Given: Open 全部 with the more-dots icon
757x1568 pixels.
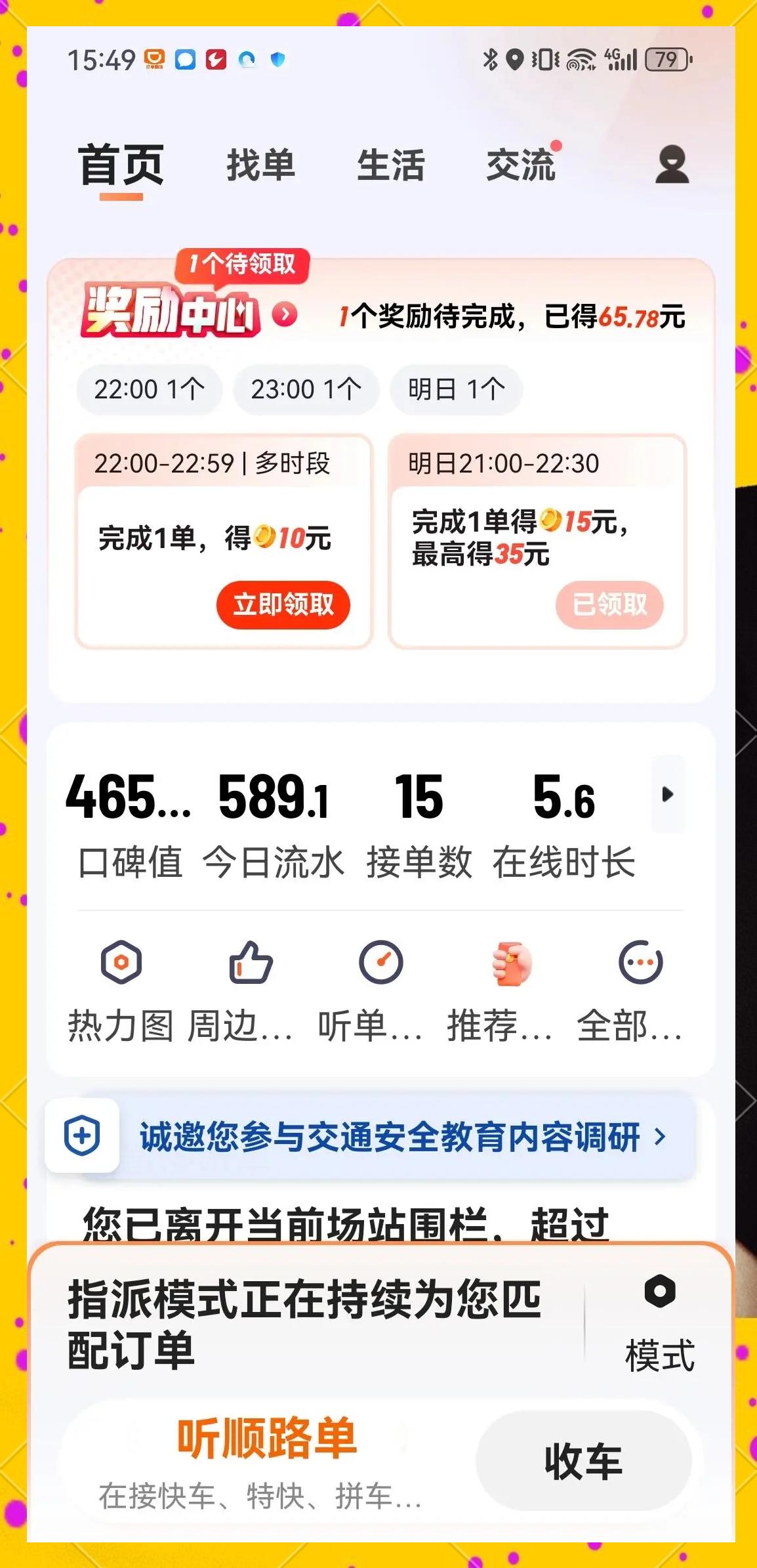Looking at the screenshot, I should pos(641,979).
